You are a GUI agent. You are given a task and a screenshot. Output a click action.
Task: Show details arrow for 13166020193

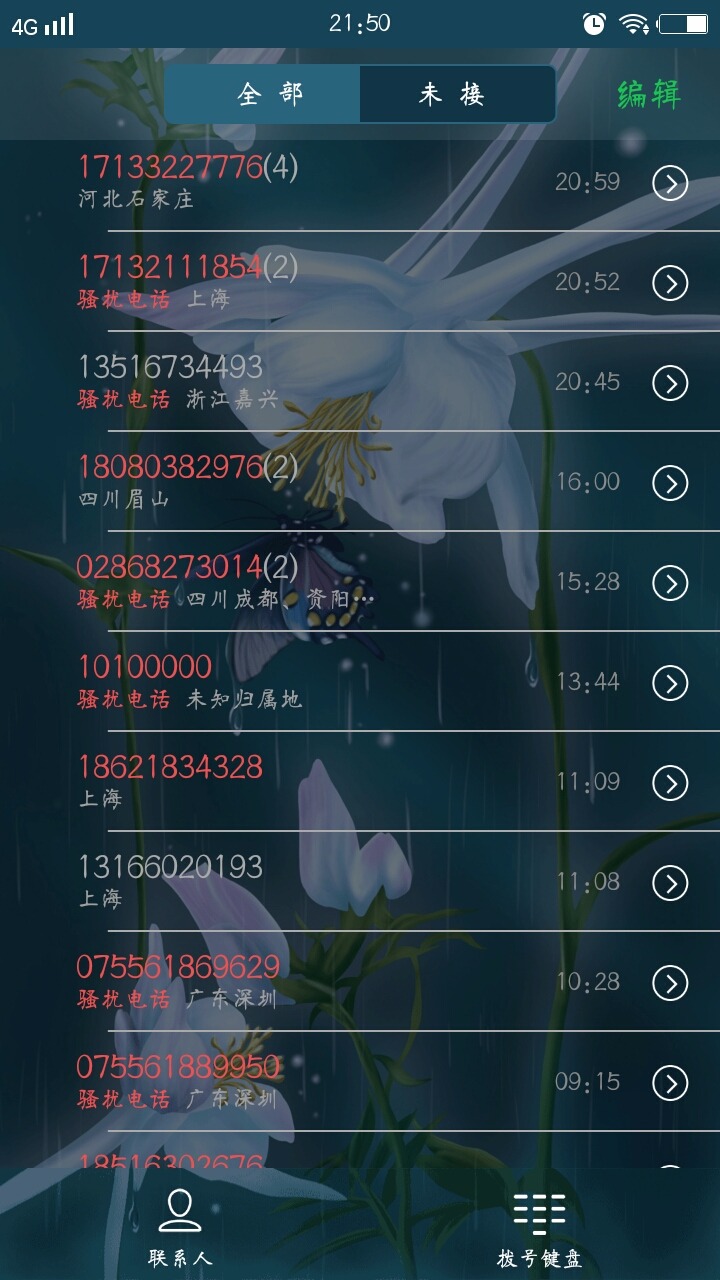click(x=670, y=883)
